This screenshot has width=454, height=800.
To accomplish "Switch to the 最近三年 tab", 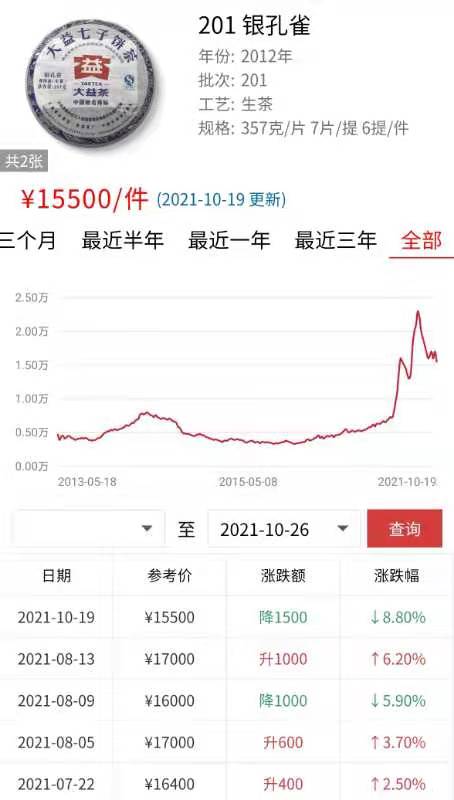I will (336, 240).
